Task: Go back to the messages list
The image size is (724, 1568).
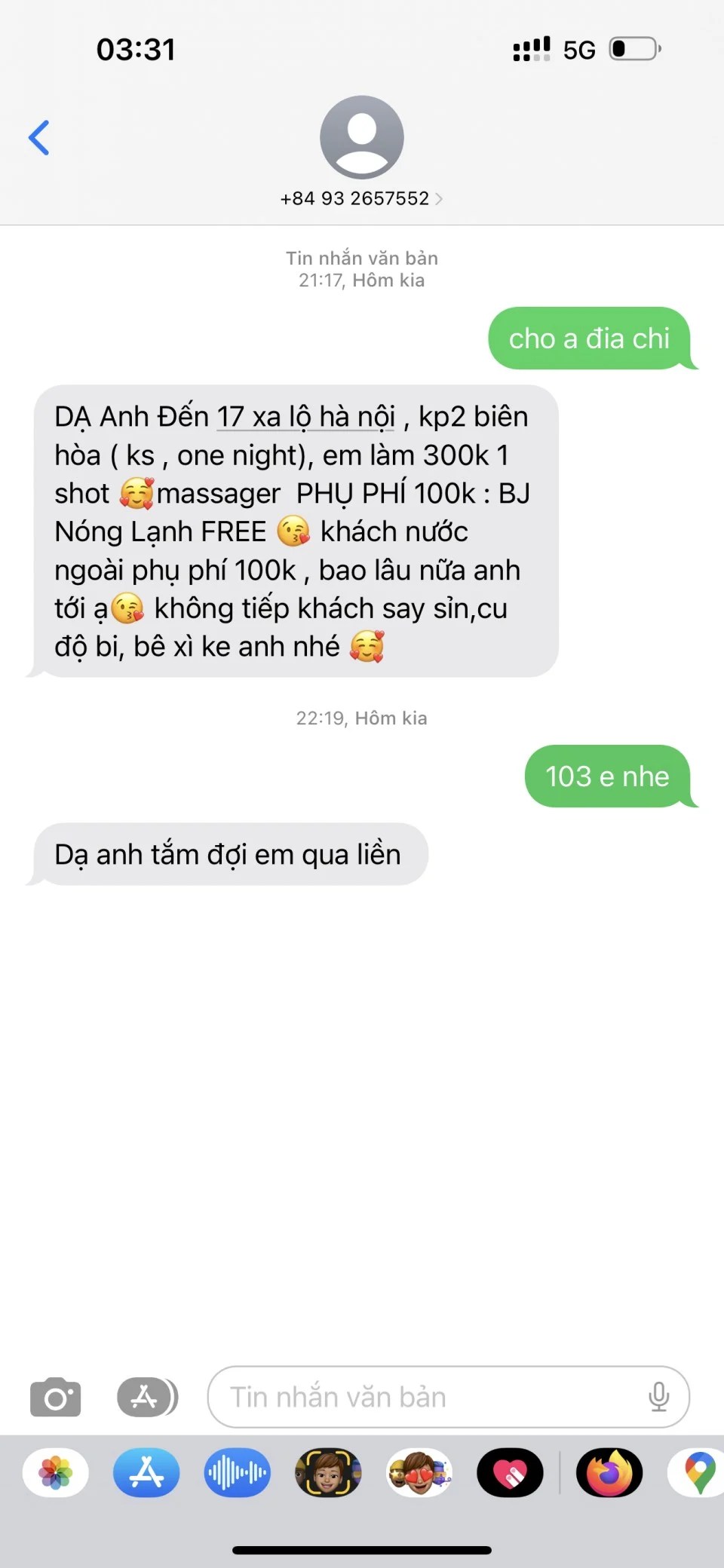Action: [39, 138]
